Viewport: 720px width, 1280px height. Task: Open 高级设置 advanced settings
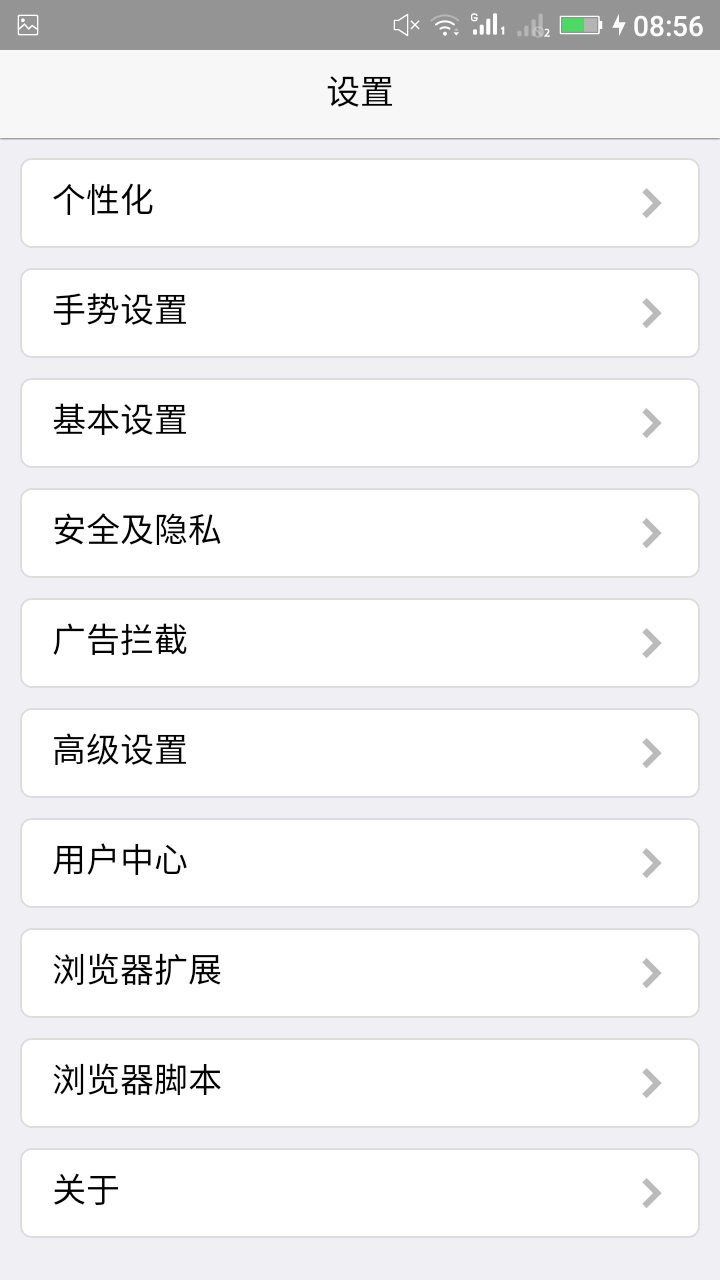pos(360,753)
